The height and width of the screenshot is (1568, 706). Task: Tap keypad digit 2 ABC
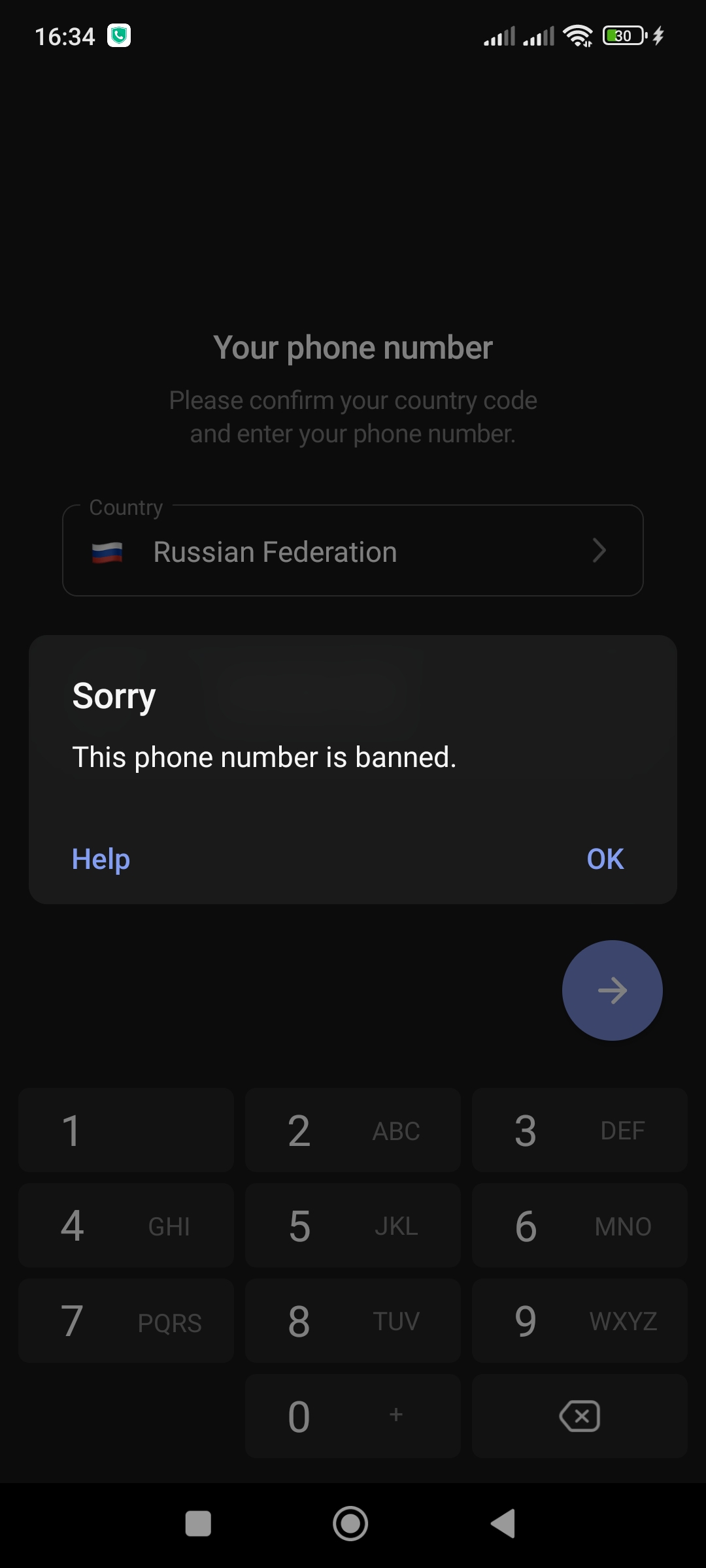[x=353, y=1130]
